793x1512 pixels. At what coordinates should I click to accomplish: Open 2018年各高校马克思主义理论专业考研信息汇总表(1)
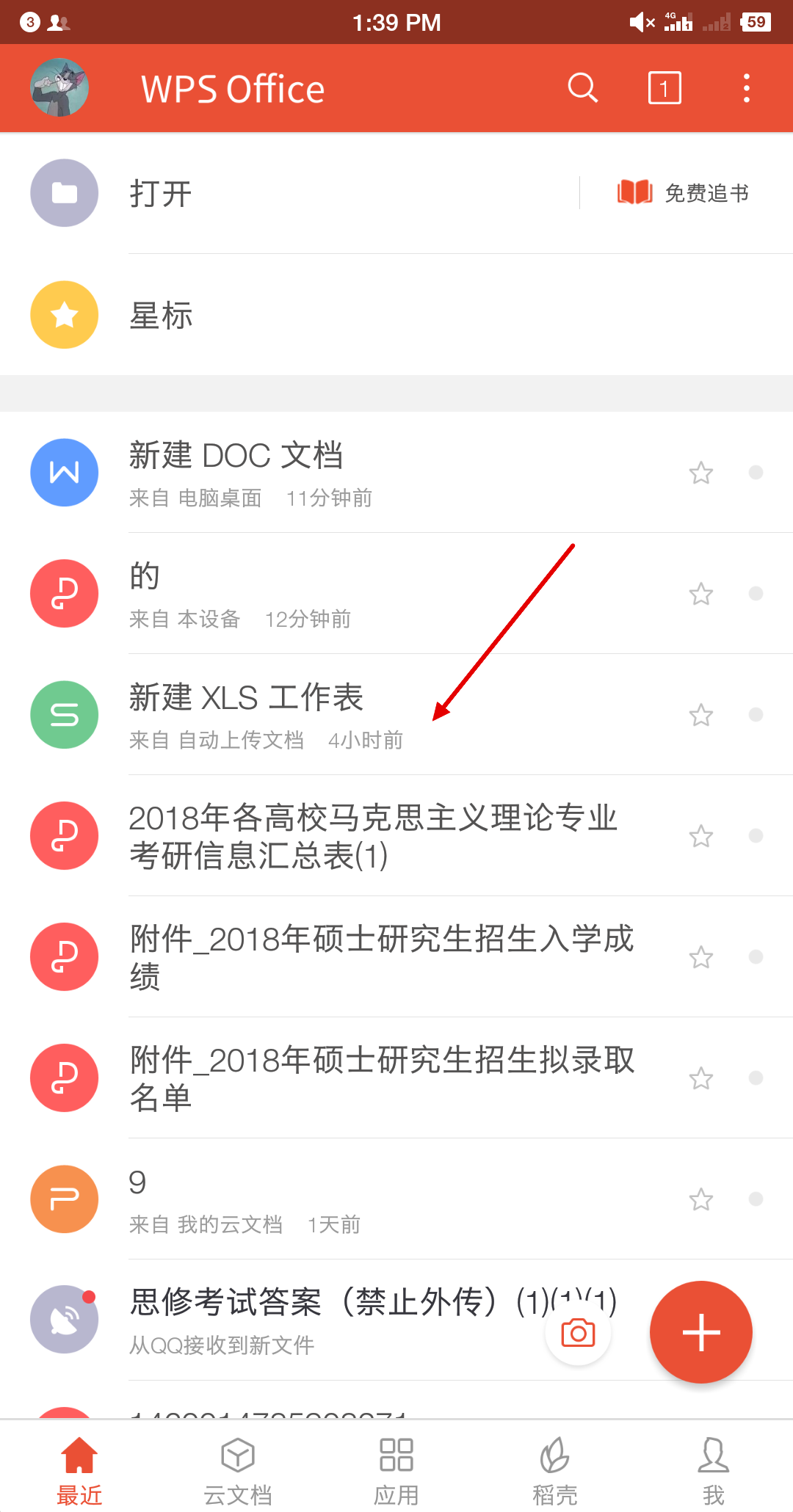374,835
